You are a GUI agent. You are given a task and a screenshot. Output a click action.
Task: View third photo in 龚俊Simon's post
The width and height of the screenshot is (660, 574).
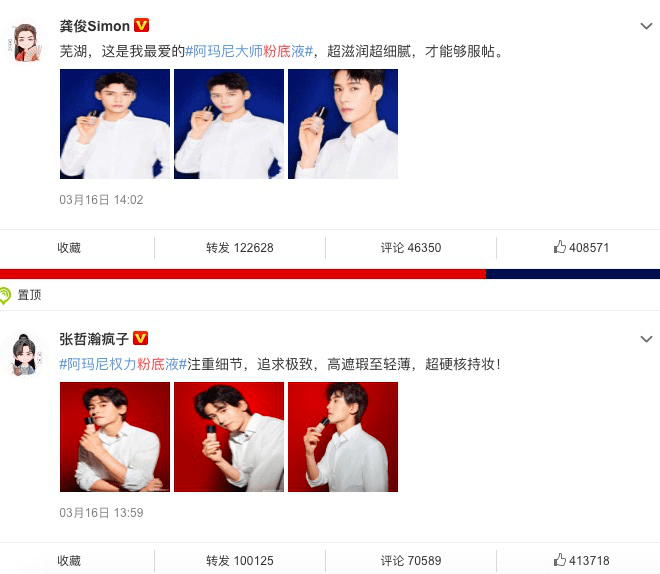(x=343, y=124)
